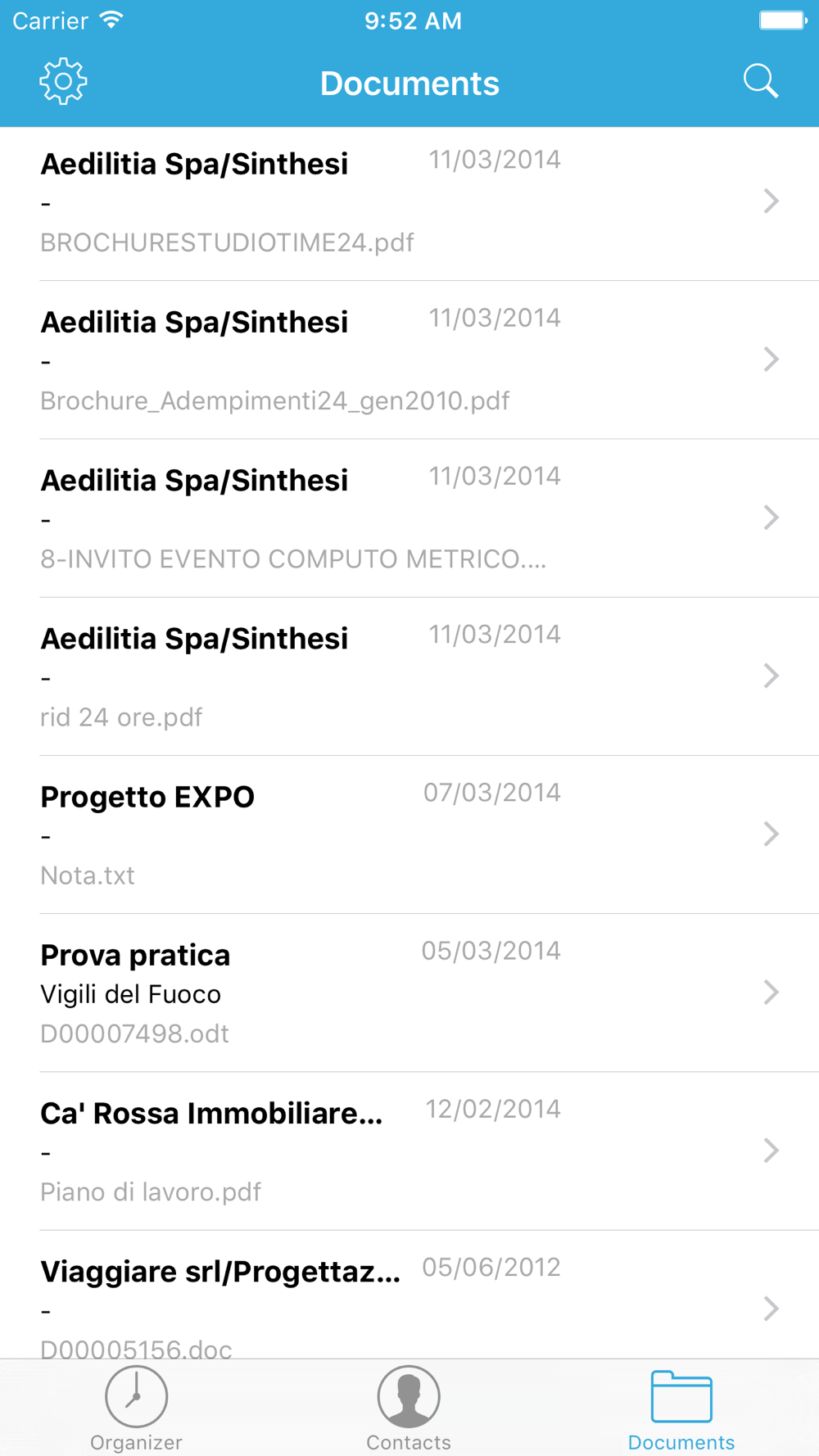Open the settings gear

pos(63,82)
